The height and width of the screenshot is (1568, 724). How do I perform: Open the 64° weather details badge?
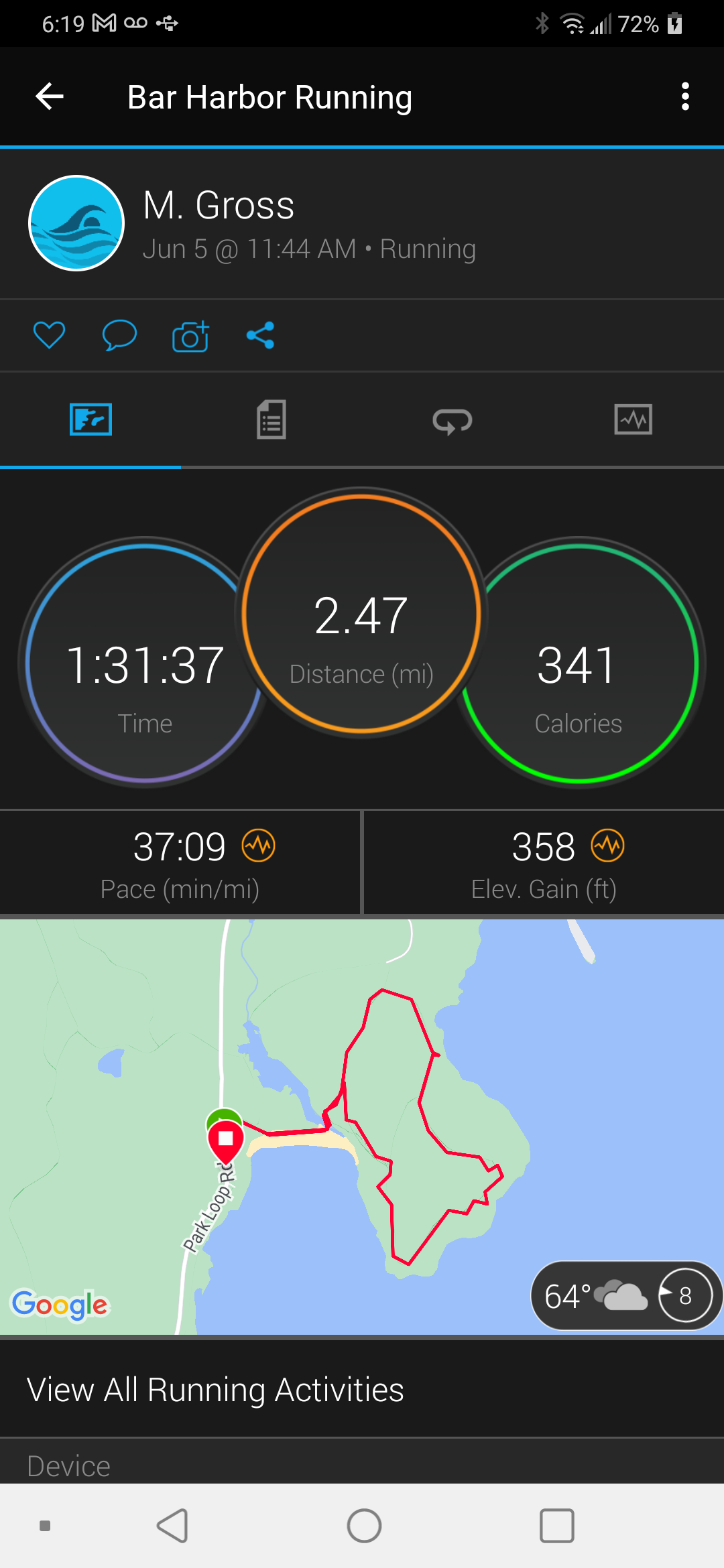[625, 1296]
